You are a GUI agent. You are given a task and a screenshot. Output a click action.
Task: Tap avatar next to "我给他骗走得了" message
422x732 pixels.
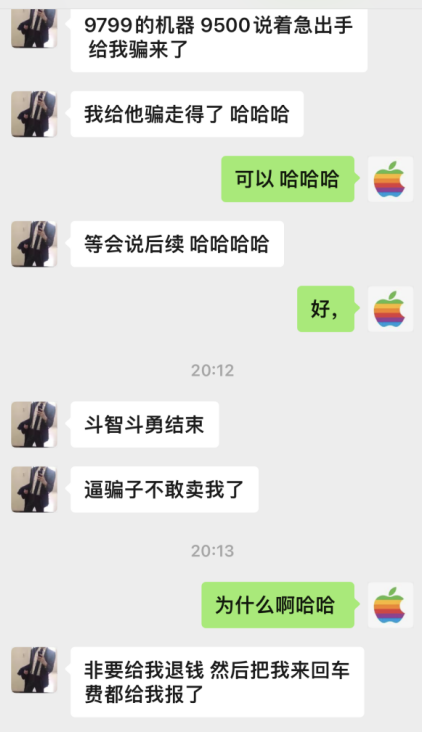tap(34, 114)
